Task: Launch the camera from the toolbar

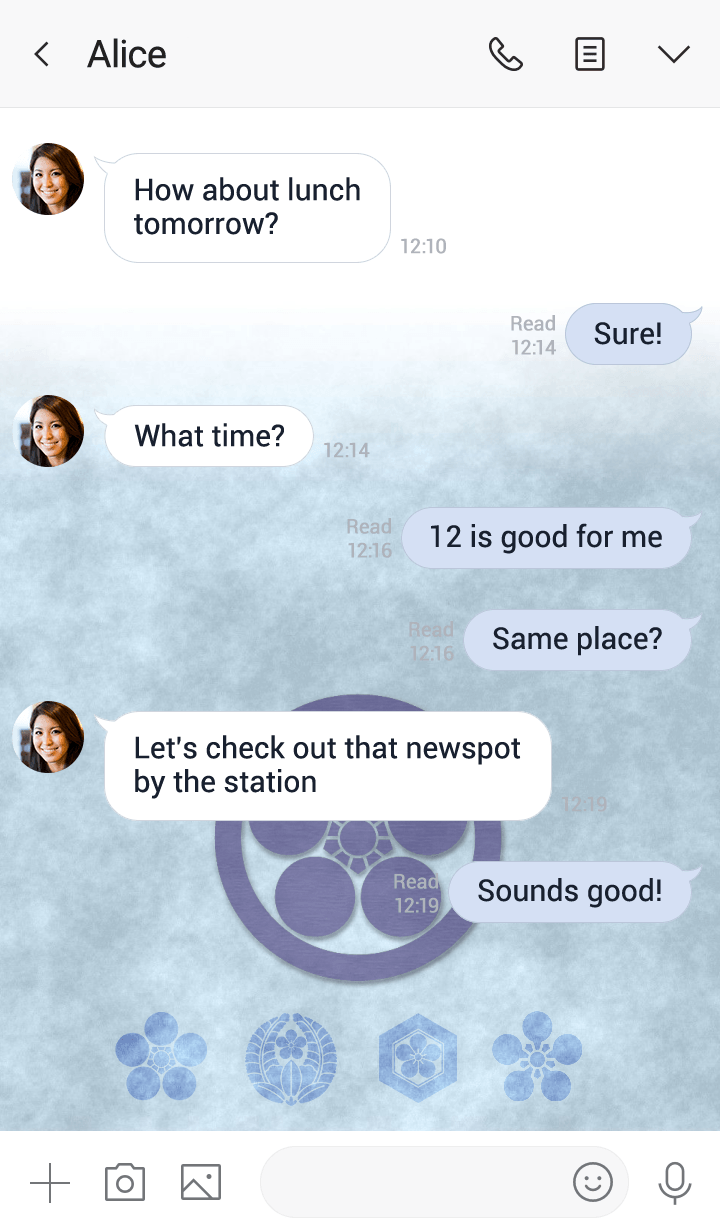Action: click(125, 1183)
